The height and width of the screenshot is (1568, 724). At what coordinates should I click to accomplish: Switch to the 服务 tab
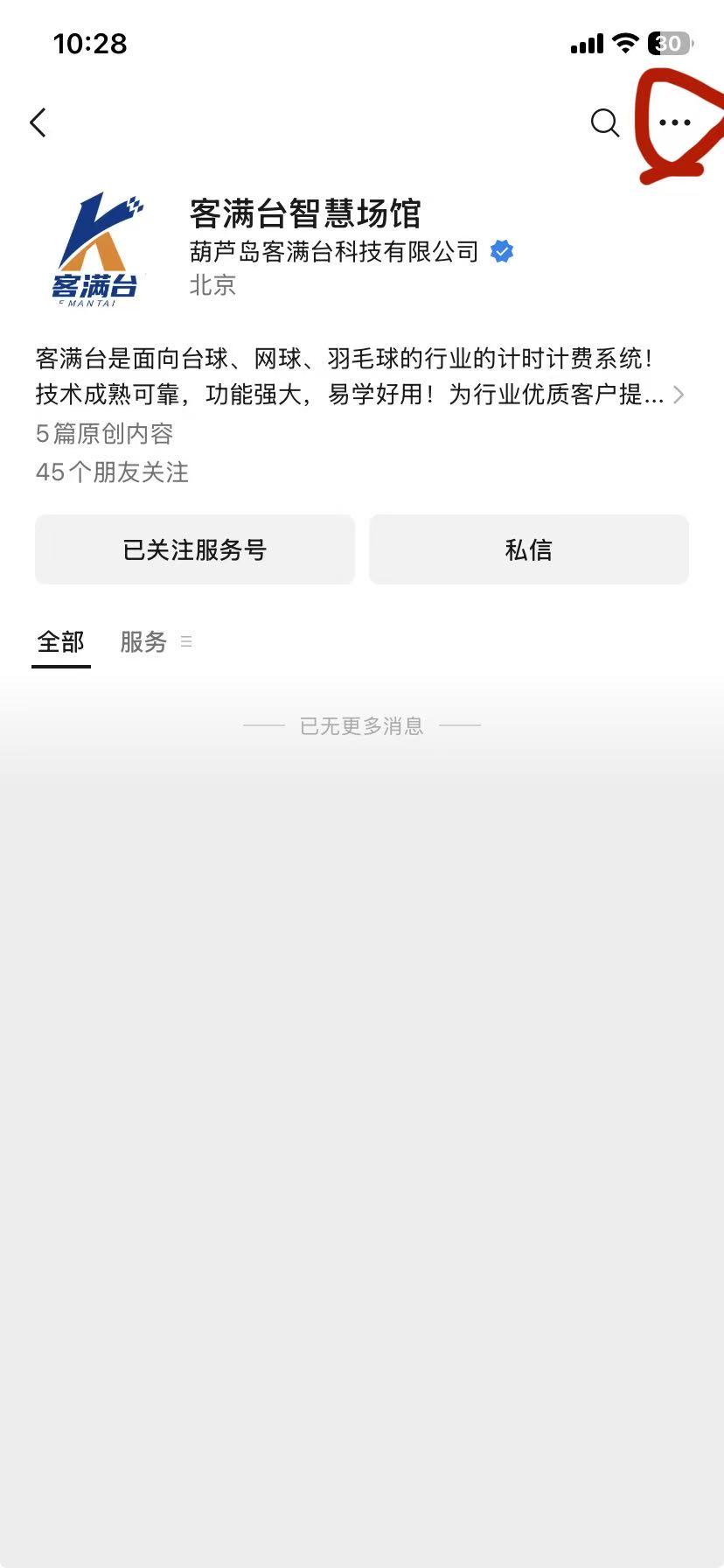click(143, 641)
